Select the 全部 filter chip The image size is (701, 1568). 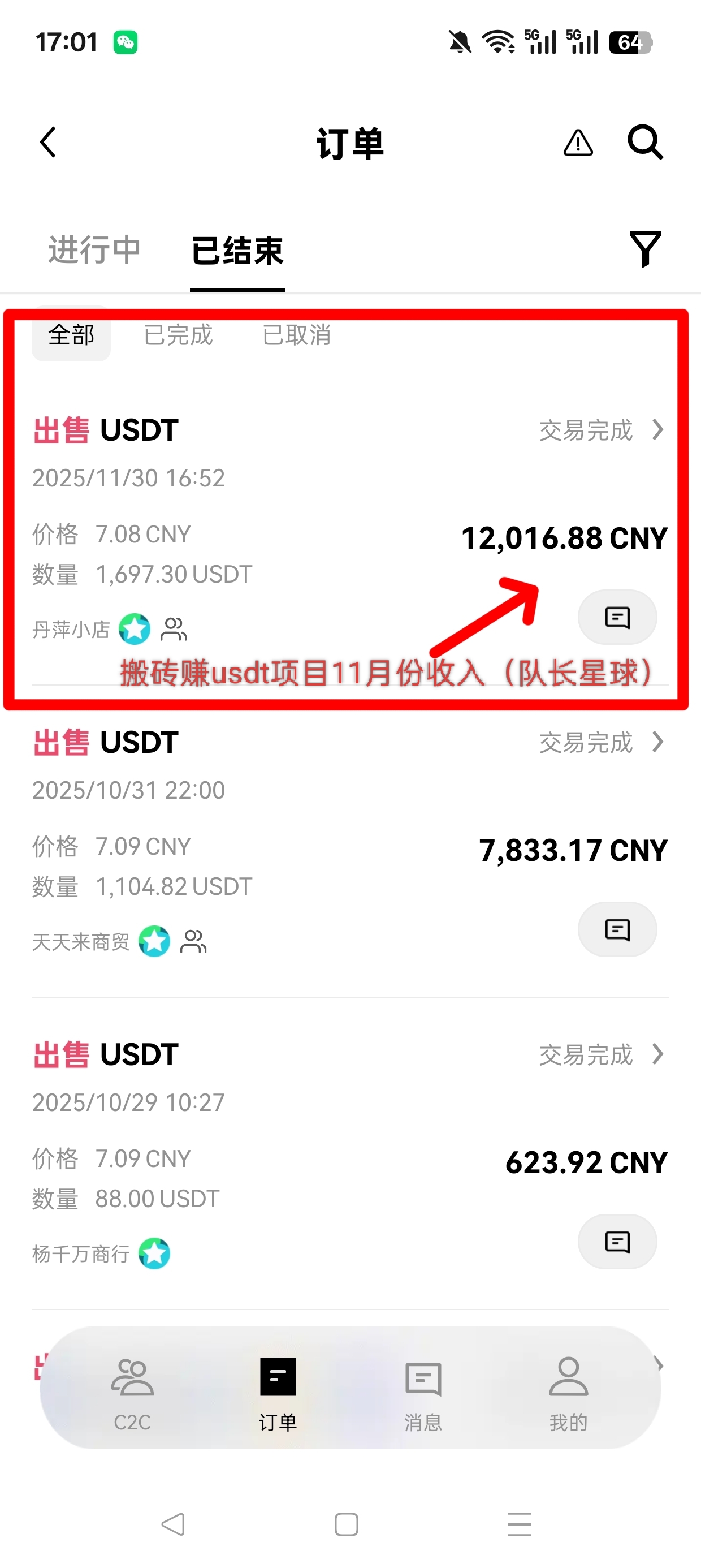coord(71,335)
